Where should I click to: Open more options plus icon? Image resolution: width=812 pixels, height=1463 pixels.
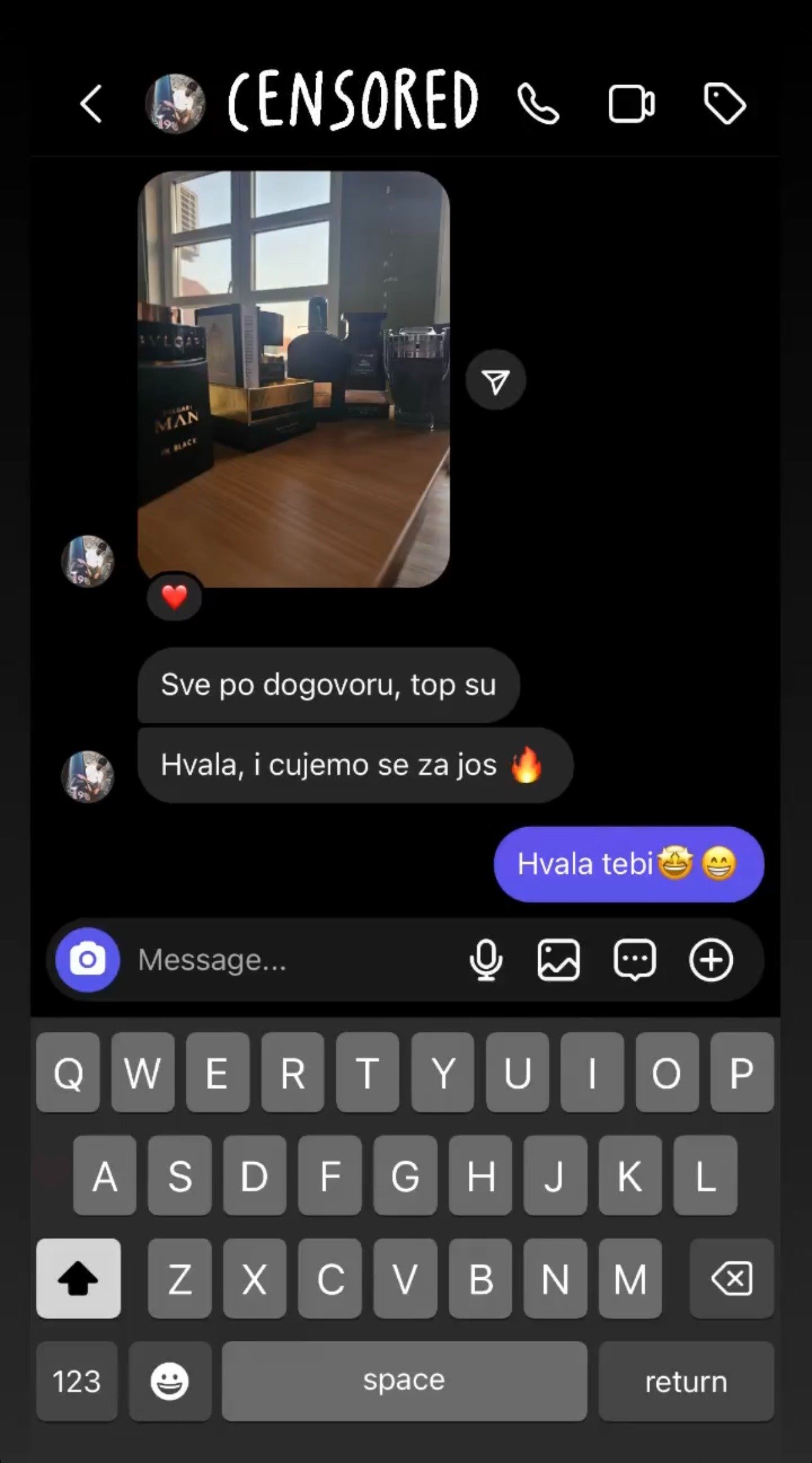tap(711, 960)
